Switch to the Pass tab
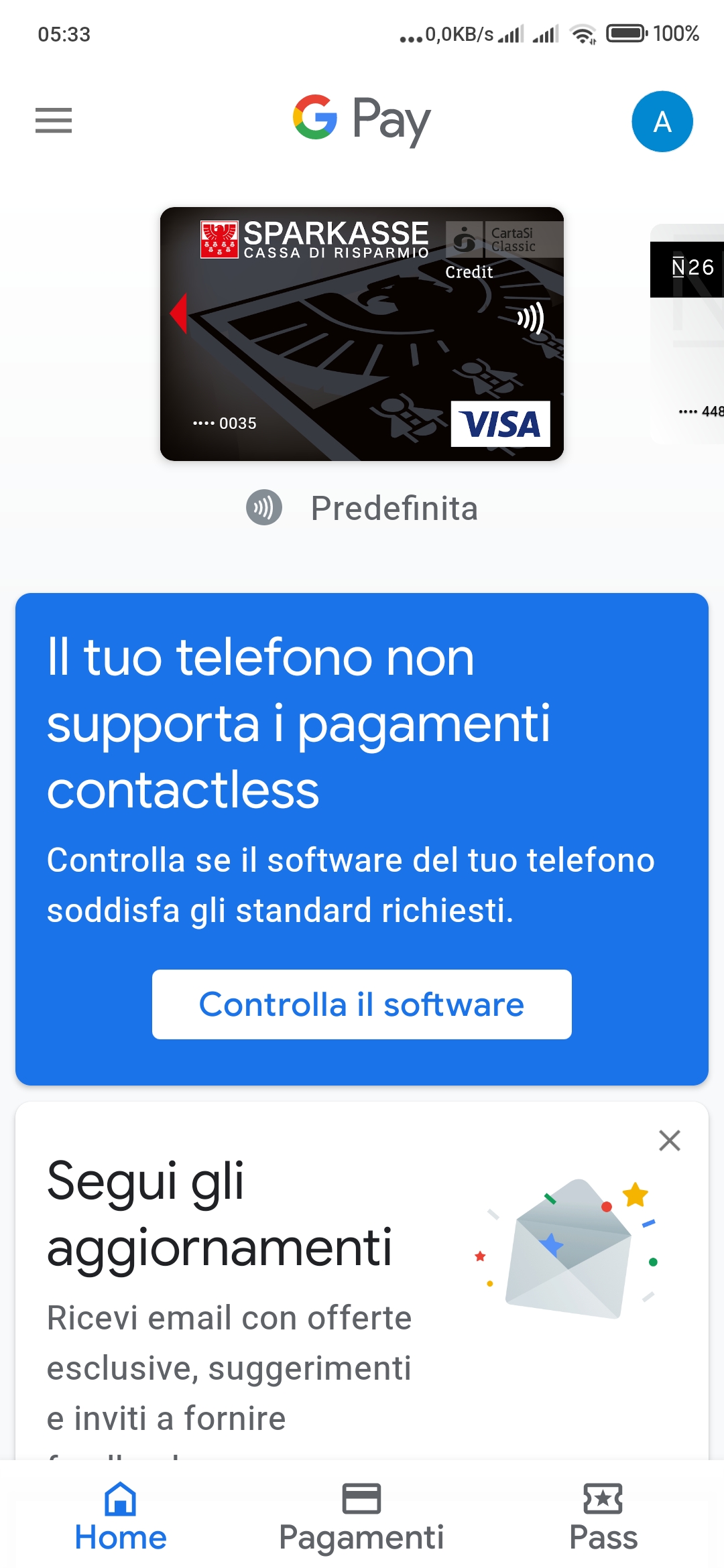The image size is (724, 1568). click(603, 1517)
